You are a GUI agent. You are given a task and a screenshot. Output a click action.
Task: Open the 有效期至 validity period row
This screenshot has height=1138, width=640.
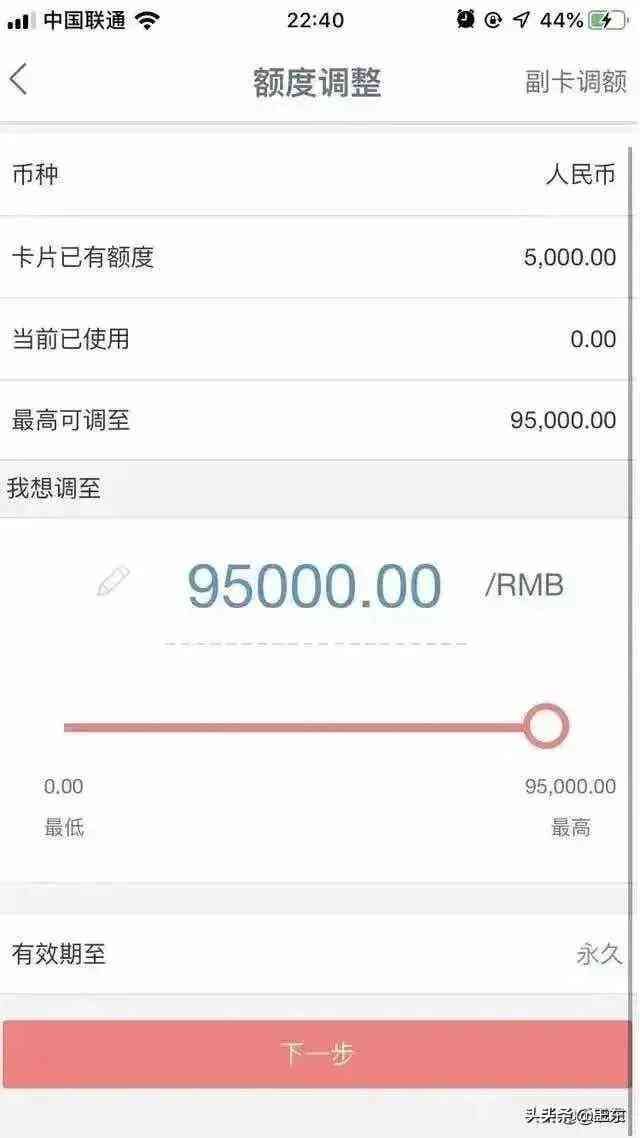[318, 954]
